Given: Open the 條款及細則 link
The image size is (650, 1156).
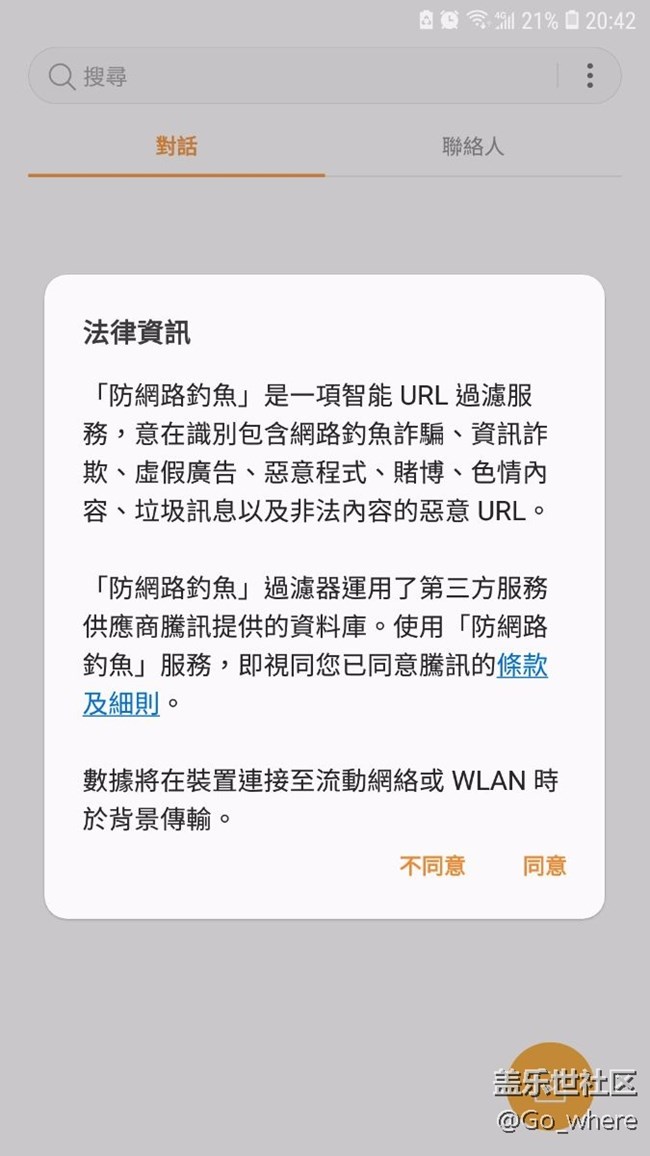Looking at the screenshot, I should pyautogui.click(x=522, y=666).
